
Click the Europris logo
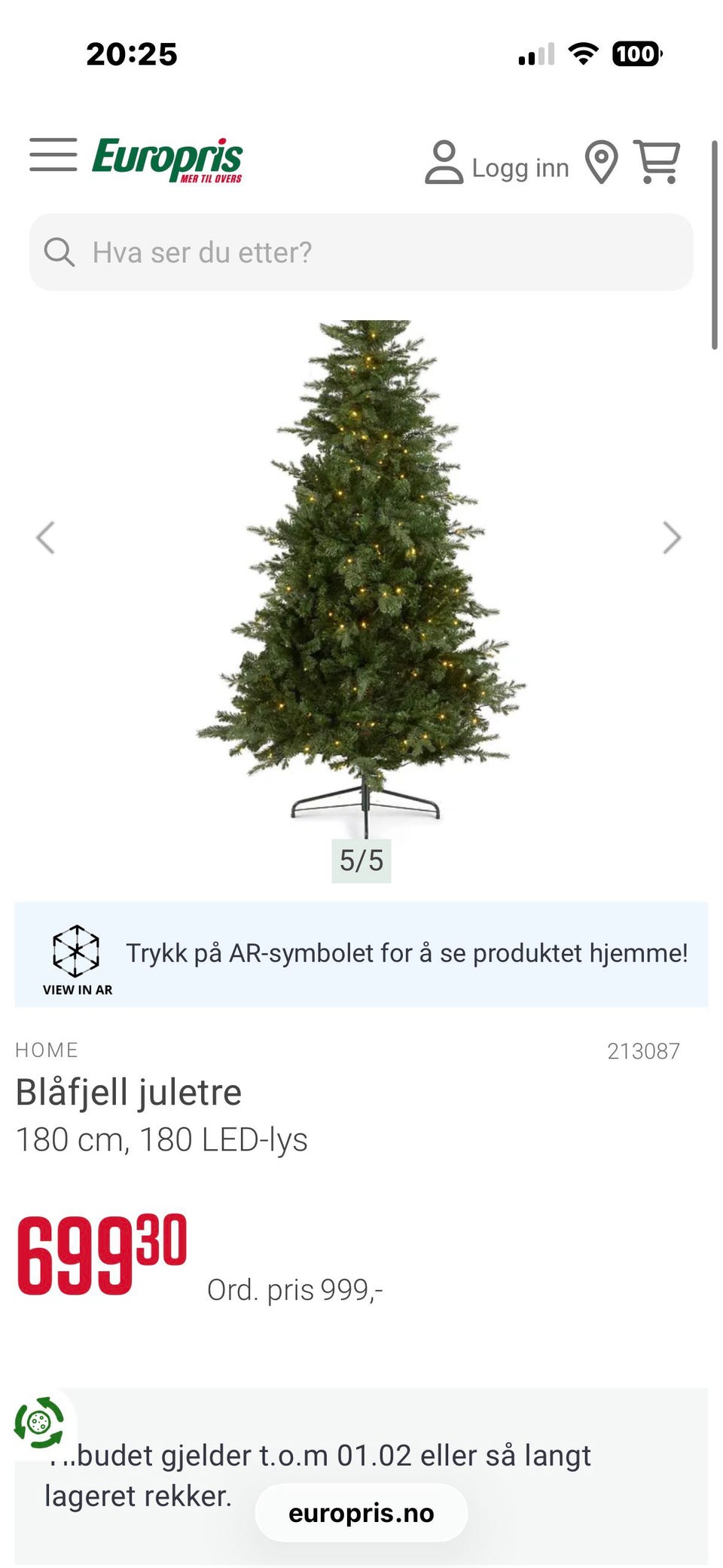coord(166,158)
